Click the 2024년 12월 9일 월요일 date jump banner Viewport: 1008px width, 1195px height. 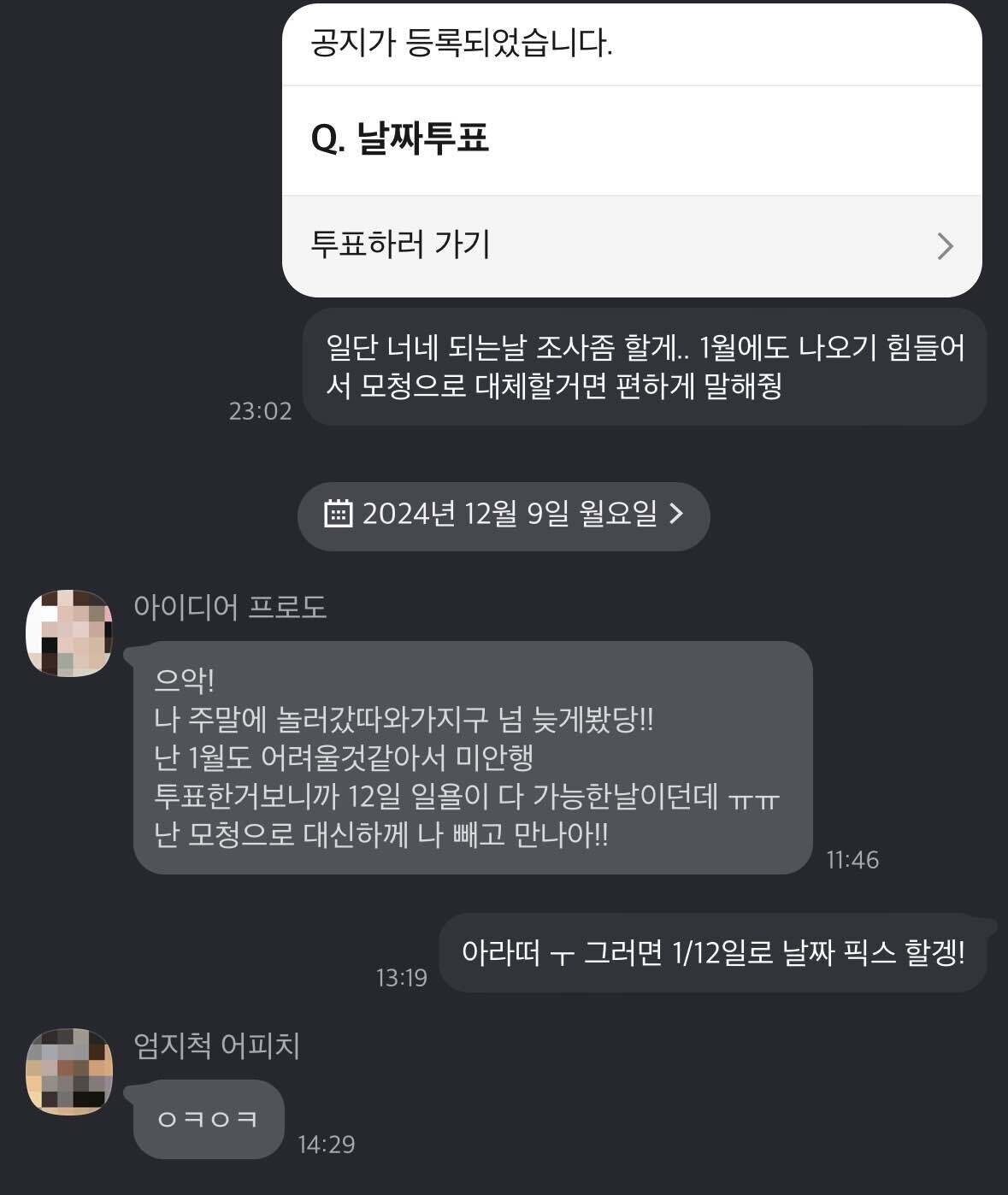(504, 516)
